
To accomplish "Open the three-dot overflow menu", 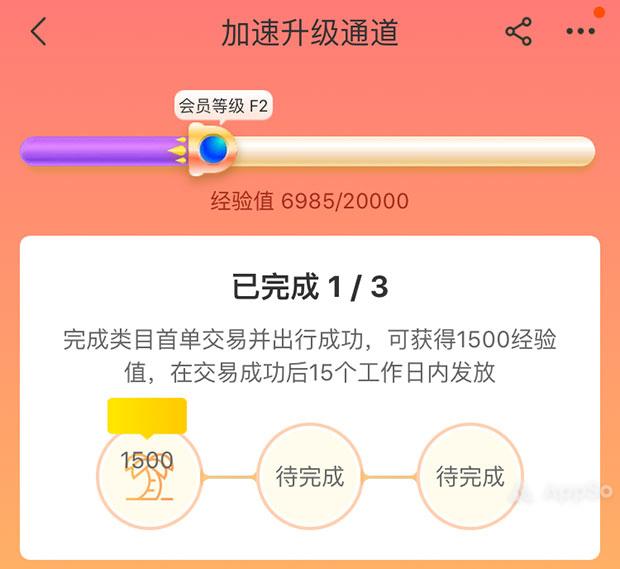I will click(580, 32).
